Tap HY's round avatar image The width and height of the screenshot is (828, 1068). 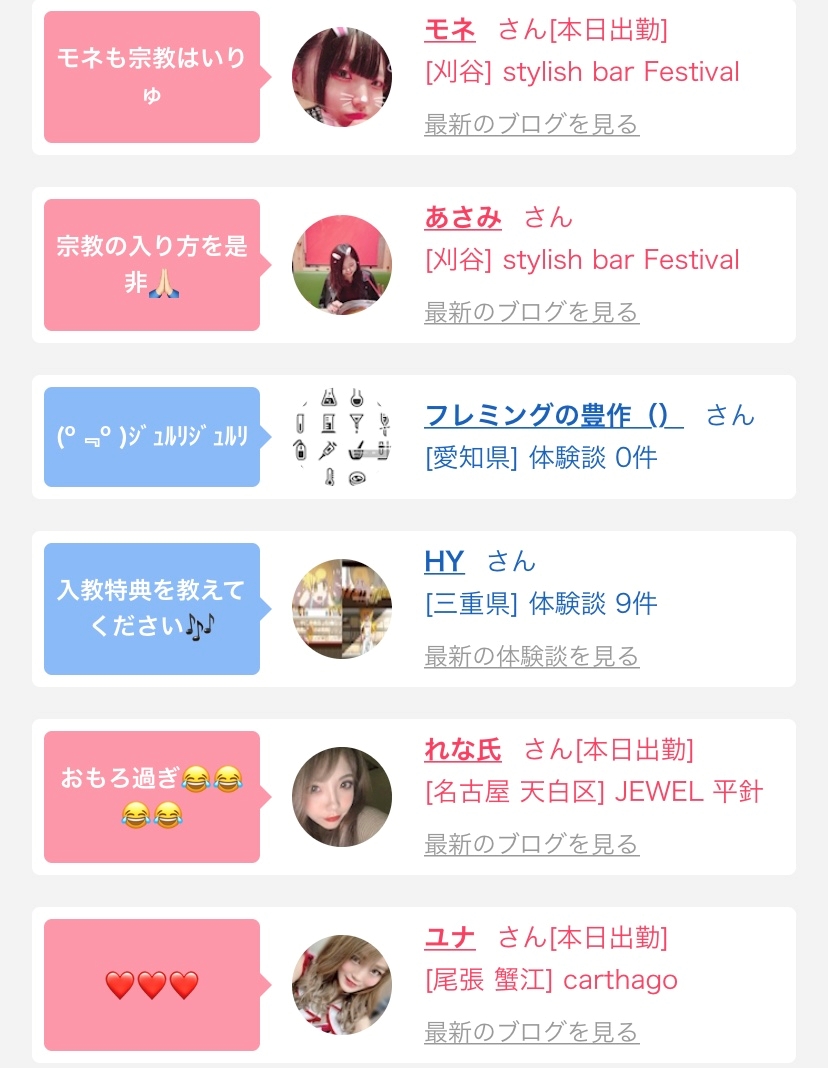(x=342, y=609)
